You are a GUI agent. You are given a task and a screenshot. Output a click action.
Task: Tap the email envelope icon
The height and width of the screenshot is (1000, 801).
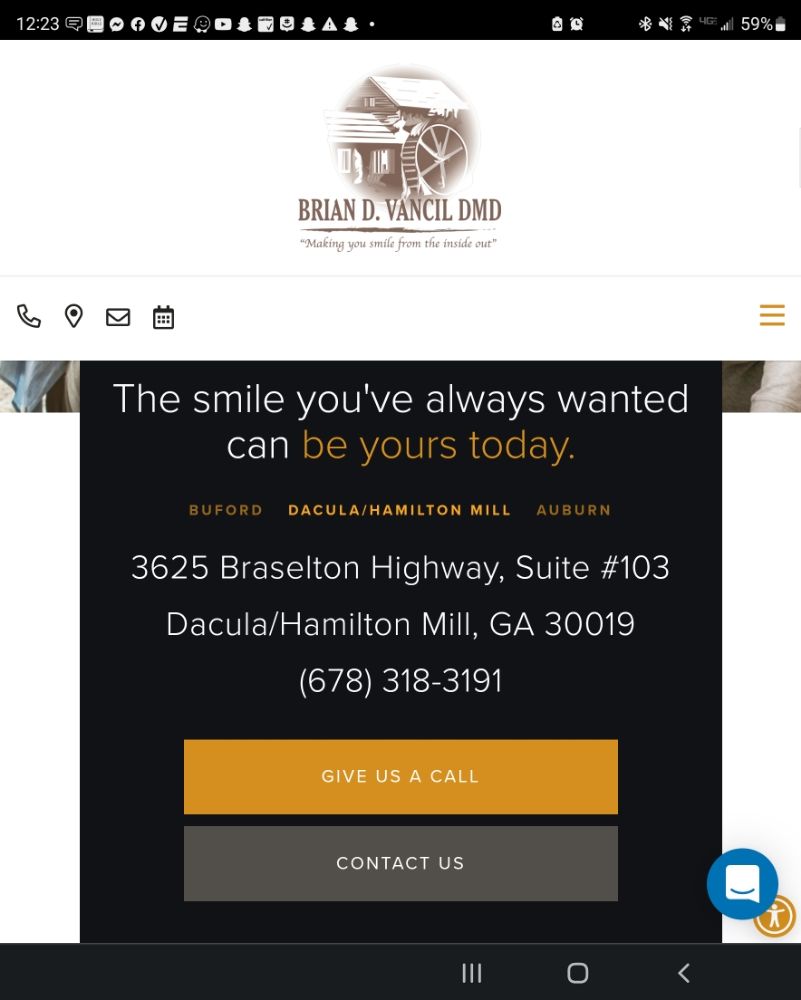118,317
